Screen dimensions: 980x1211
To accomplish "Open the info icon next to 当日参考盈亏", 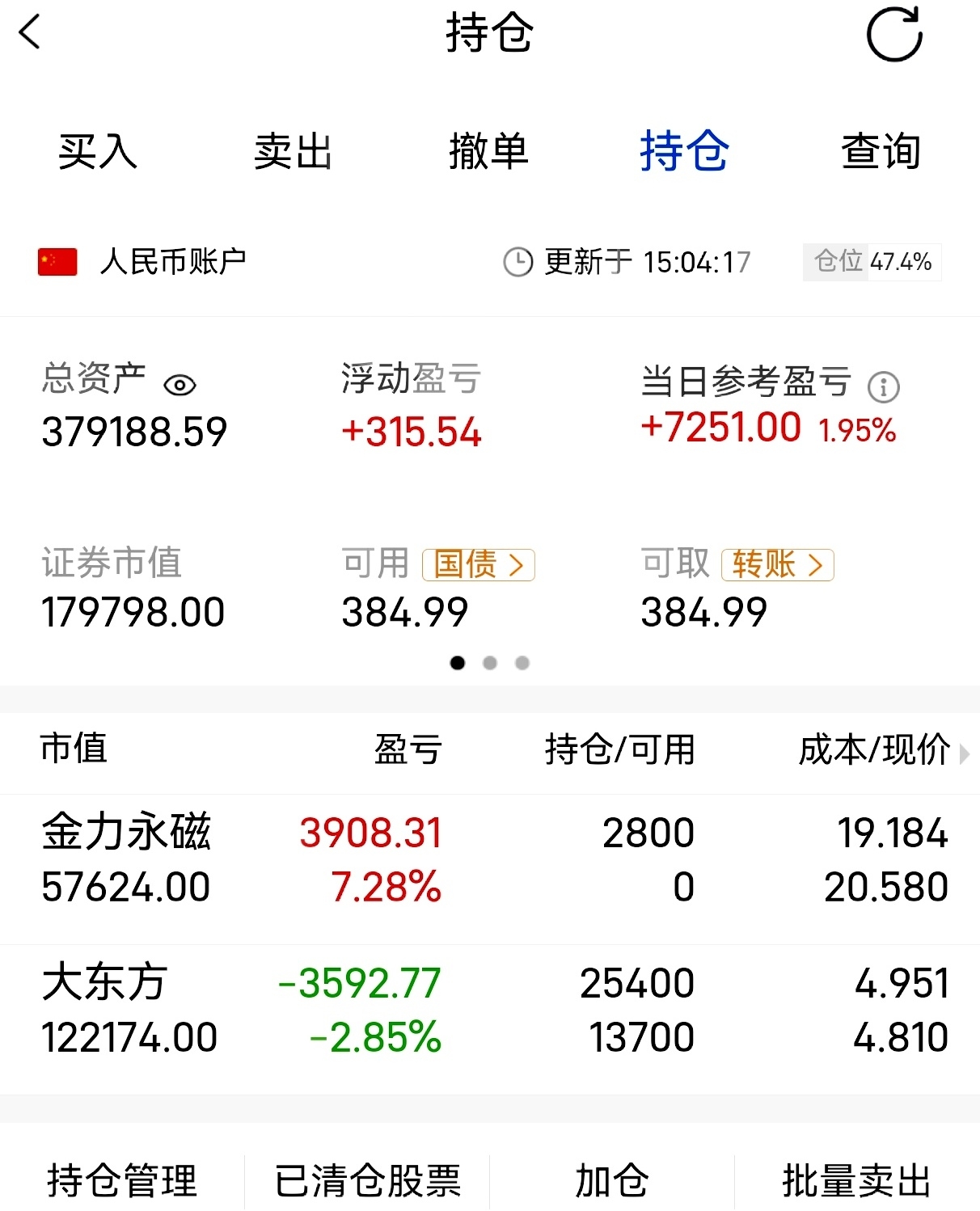I will point(883,386).
